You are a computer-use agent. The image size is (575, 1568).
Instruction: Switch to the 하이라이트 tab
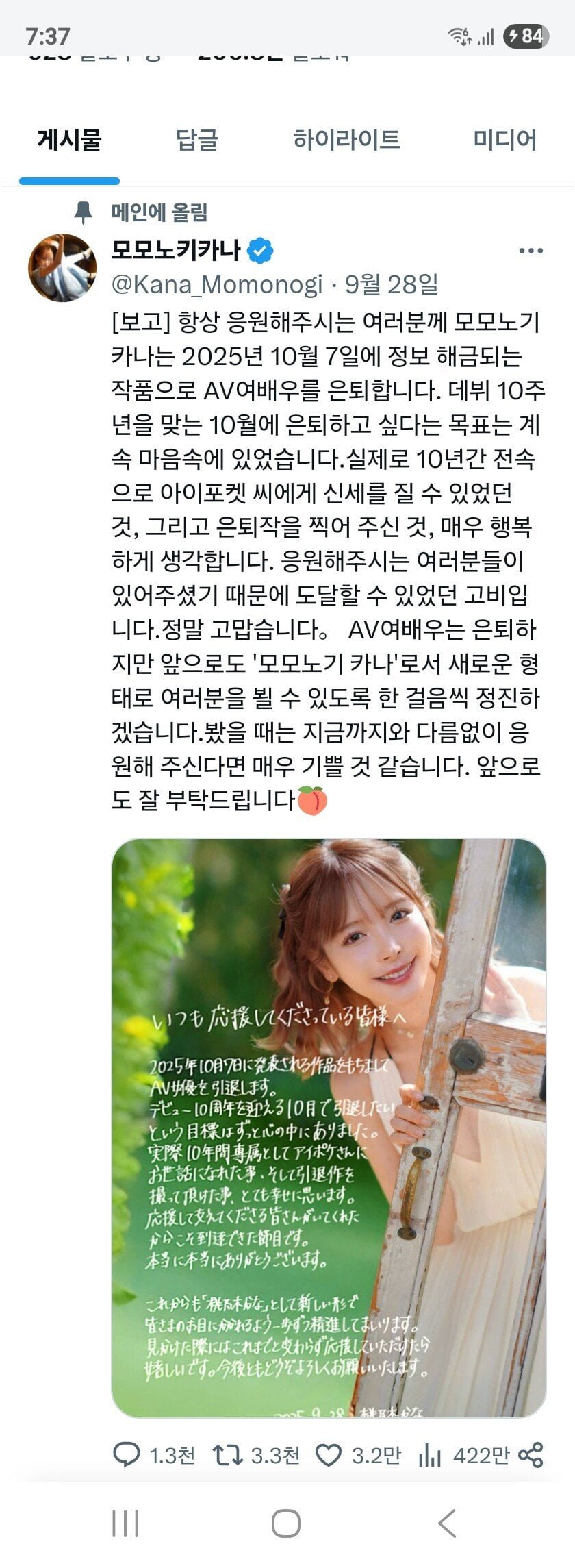point(346,140)
